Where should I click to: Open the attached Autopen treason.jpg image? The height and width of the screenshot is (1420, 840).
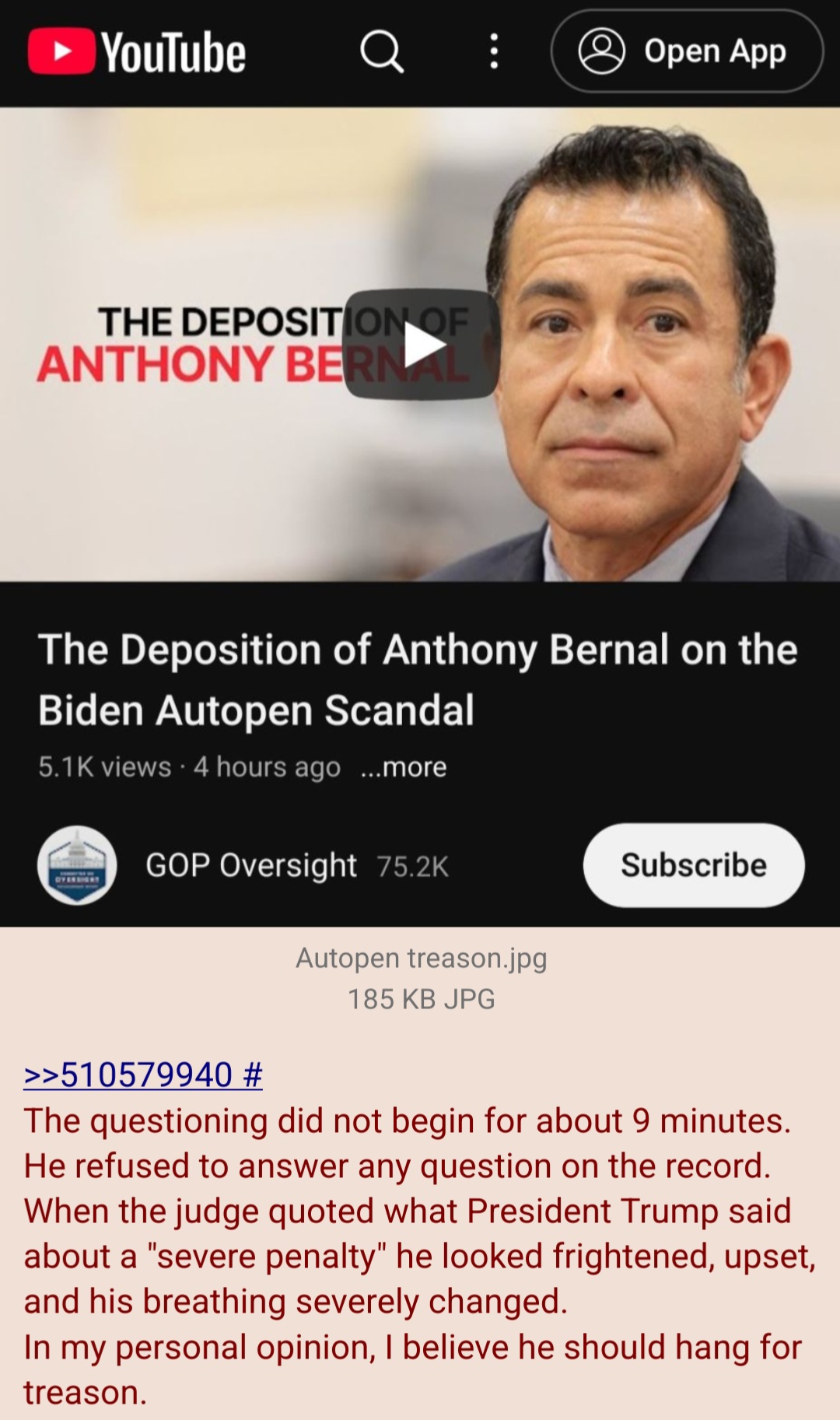421,958
